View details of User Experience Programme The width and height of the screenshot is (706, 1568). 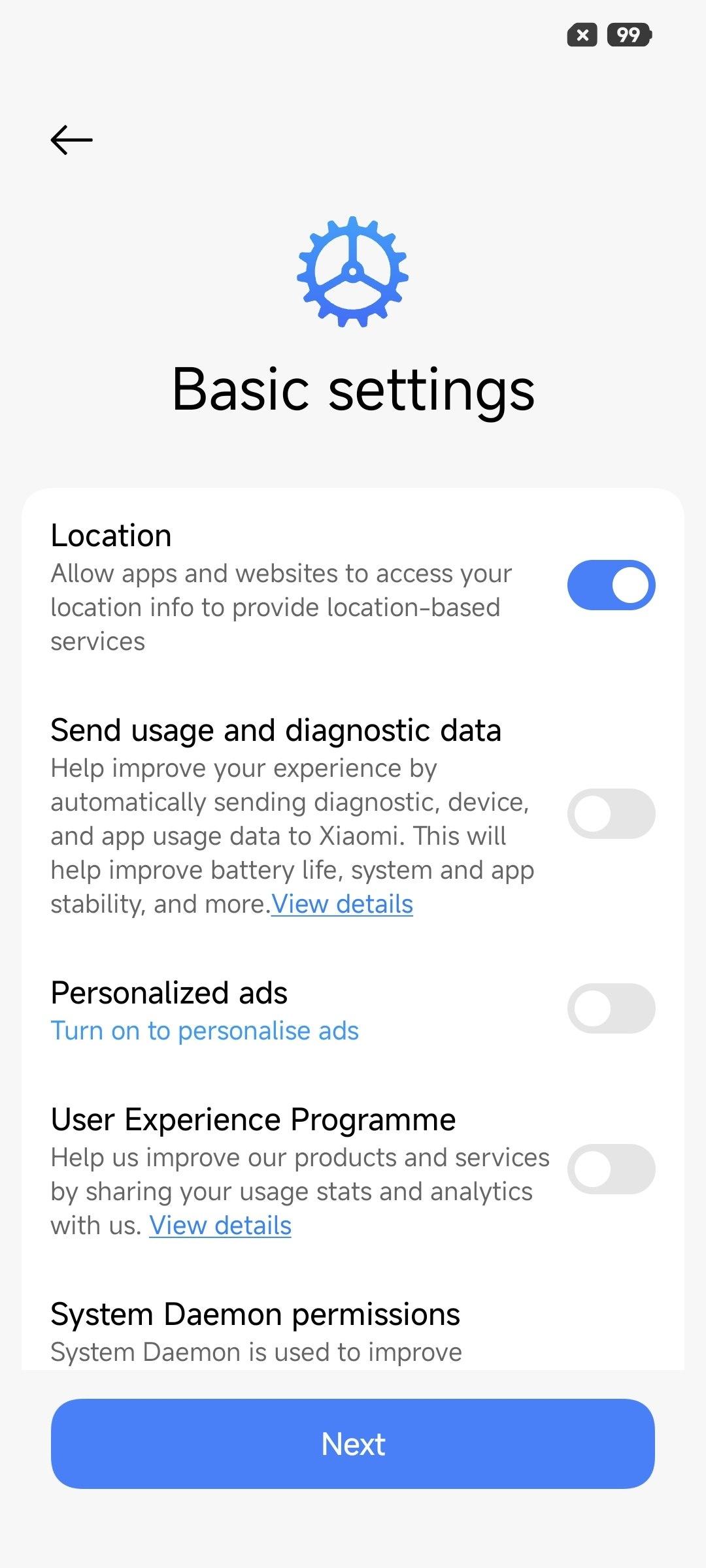(x=220, y=1226)
